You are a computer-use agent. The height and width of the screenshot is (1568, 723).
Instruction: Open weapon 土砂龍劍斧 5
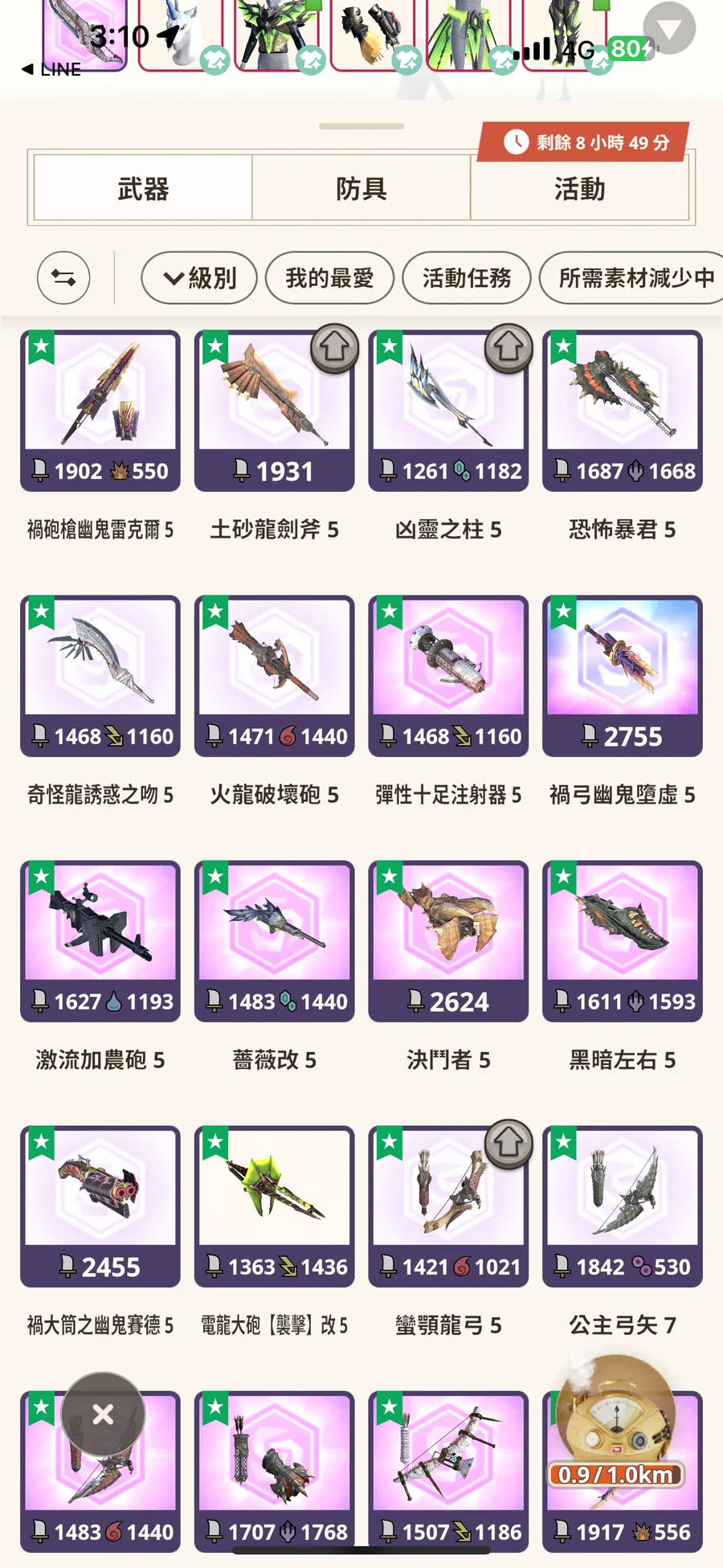click(274, 410)
